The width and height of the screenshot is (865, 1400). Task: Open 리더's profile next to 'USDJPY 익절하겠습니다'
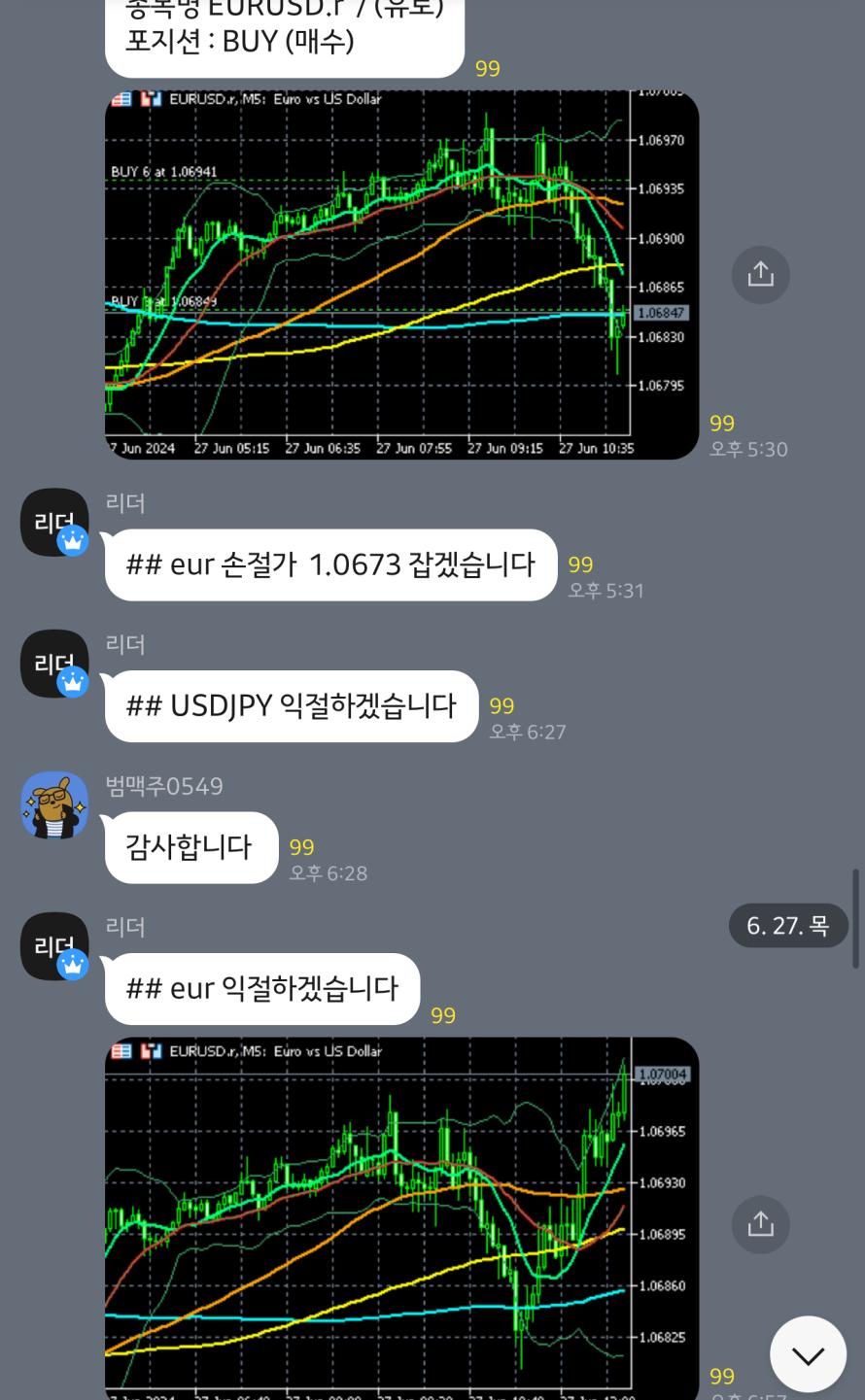[54, 664]
